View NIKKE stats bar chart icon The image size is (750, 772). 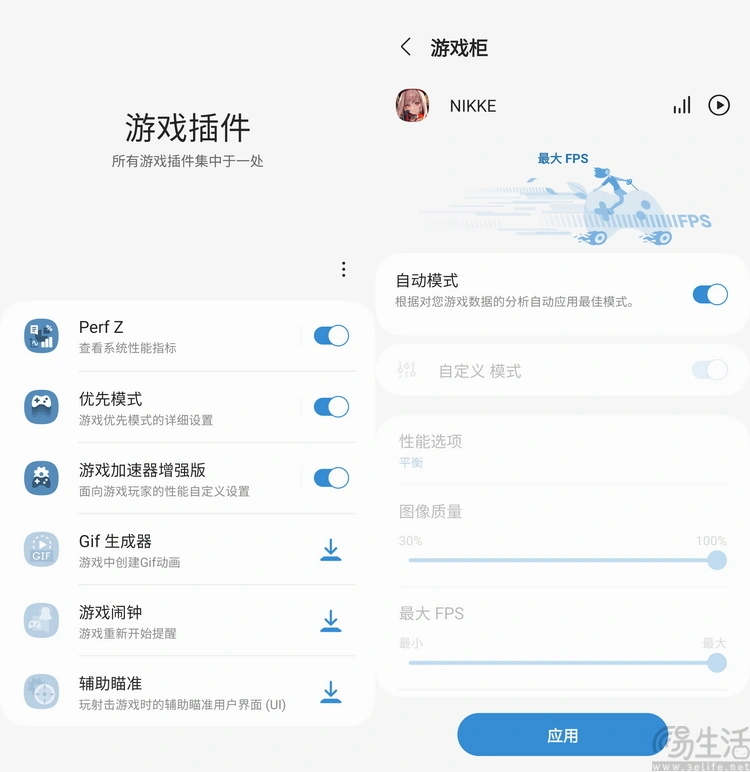(x=682, y=105)
